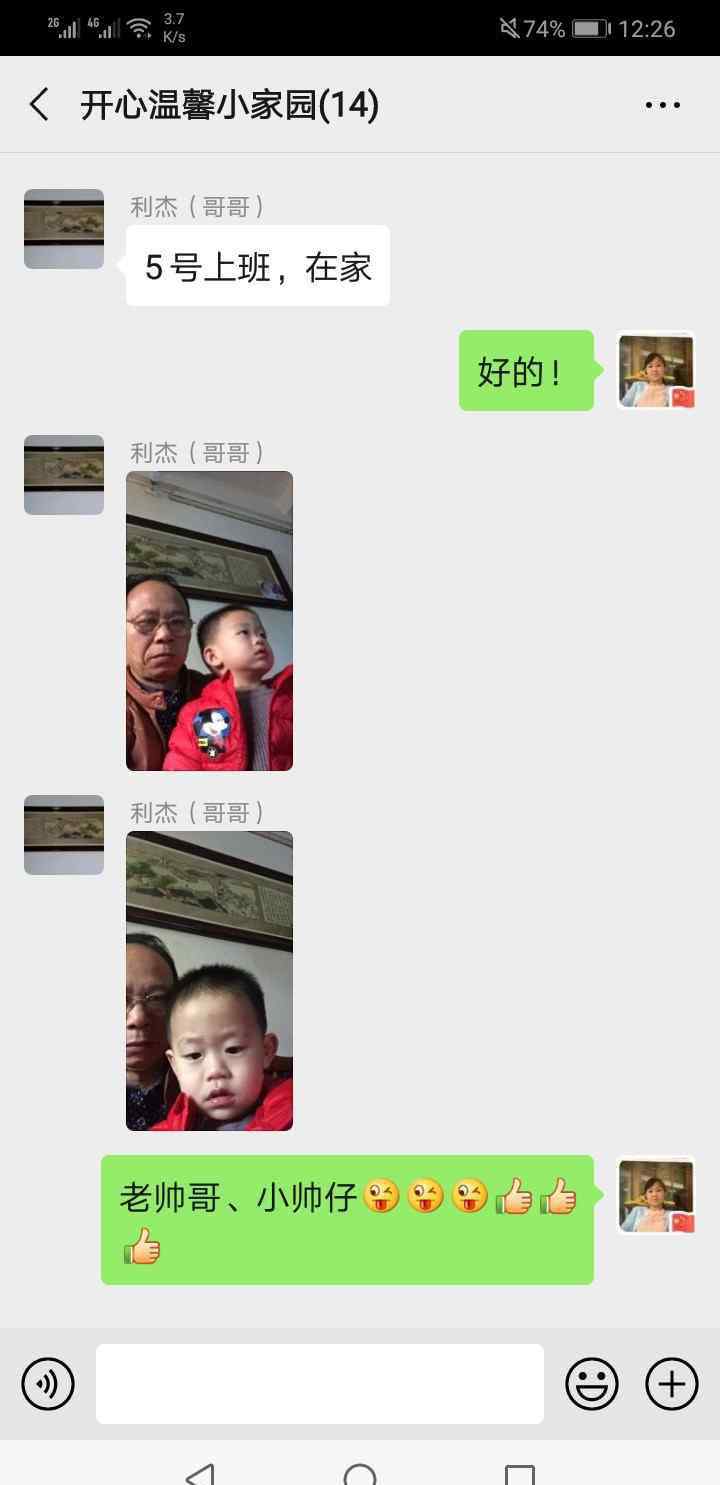720x1485 pixels.
Task: Open my avatar next to 老帅哥、小帅仔 message
Action: (656, 1195)
